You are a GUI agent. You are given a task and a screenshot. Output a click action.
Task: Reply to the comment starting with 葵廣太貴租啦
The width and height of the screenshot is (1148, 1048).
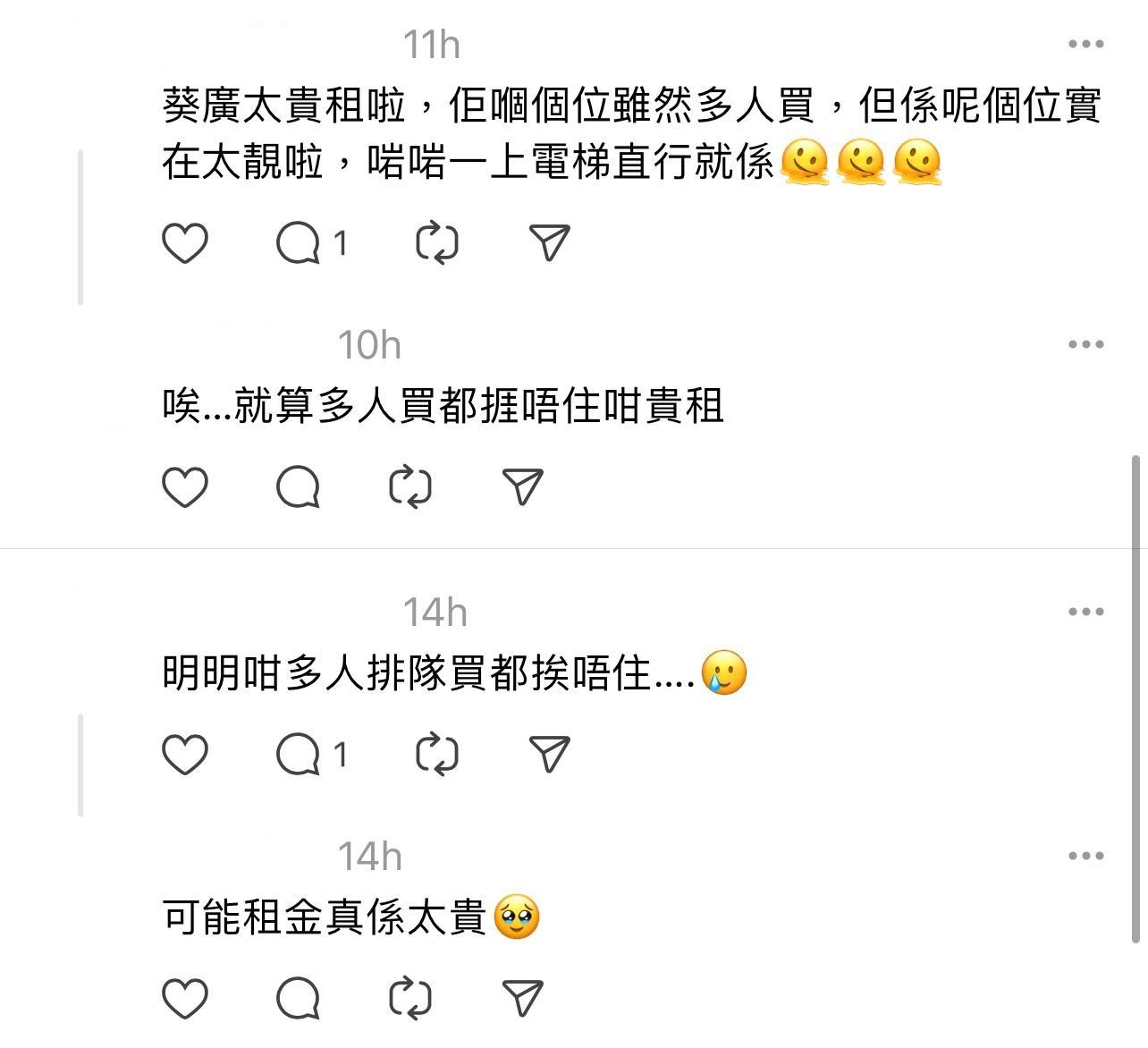(299, 242)
